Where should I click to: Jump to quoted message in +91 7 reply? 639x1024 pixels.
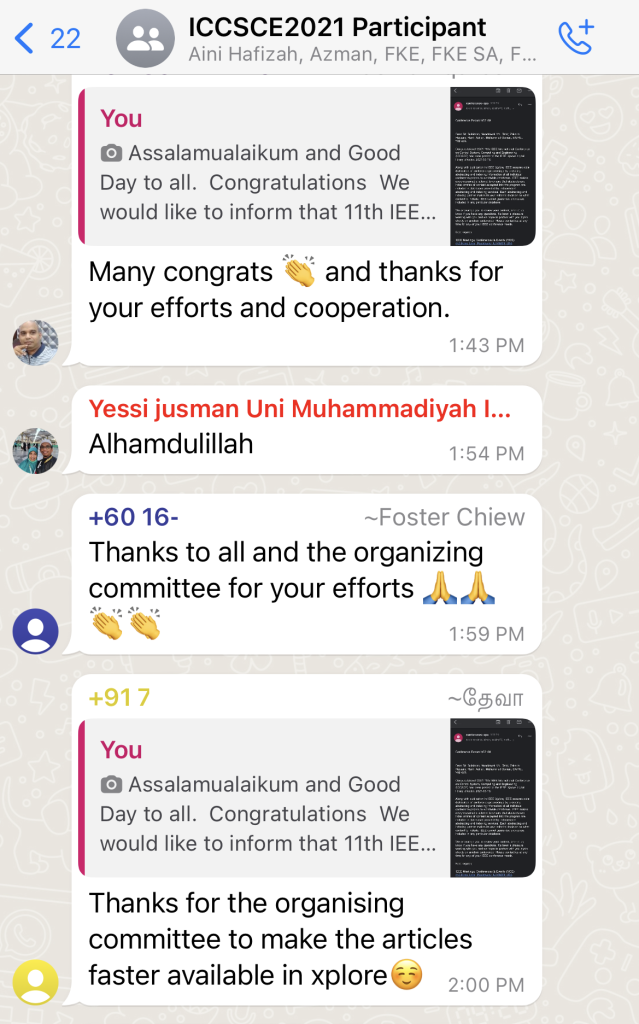[x=307, y=797]
